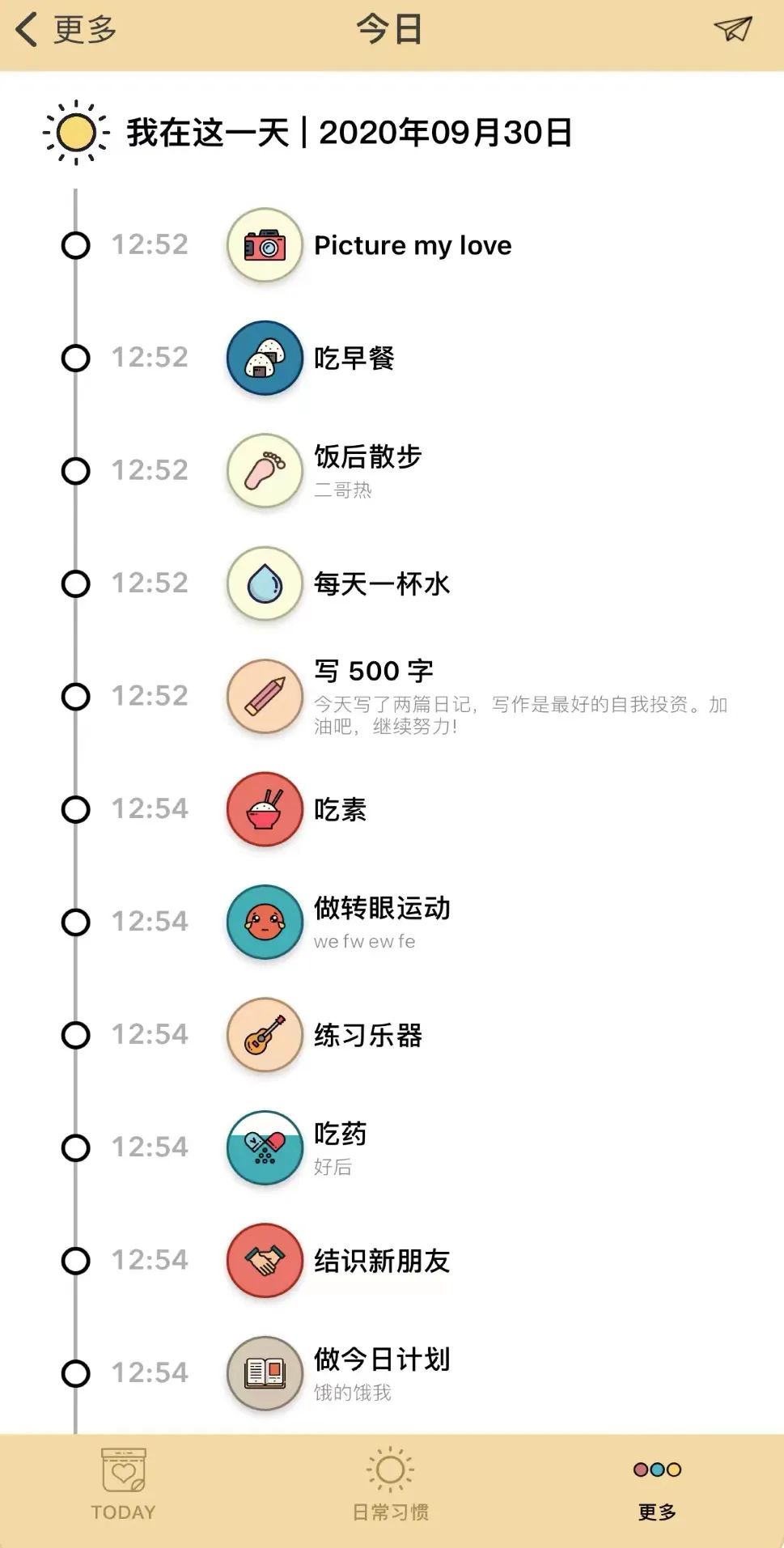
Task: Tap the rice bowl icon for 吃素
Action: point(264,808)
